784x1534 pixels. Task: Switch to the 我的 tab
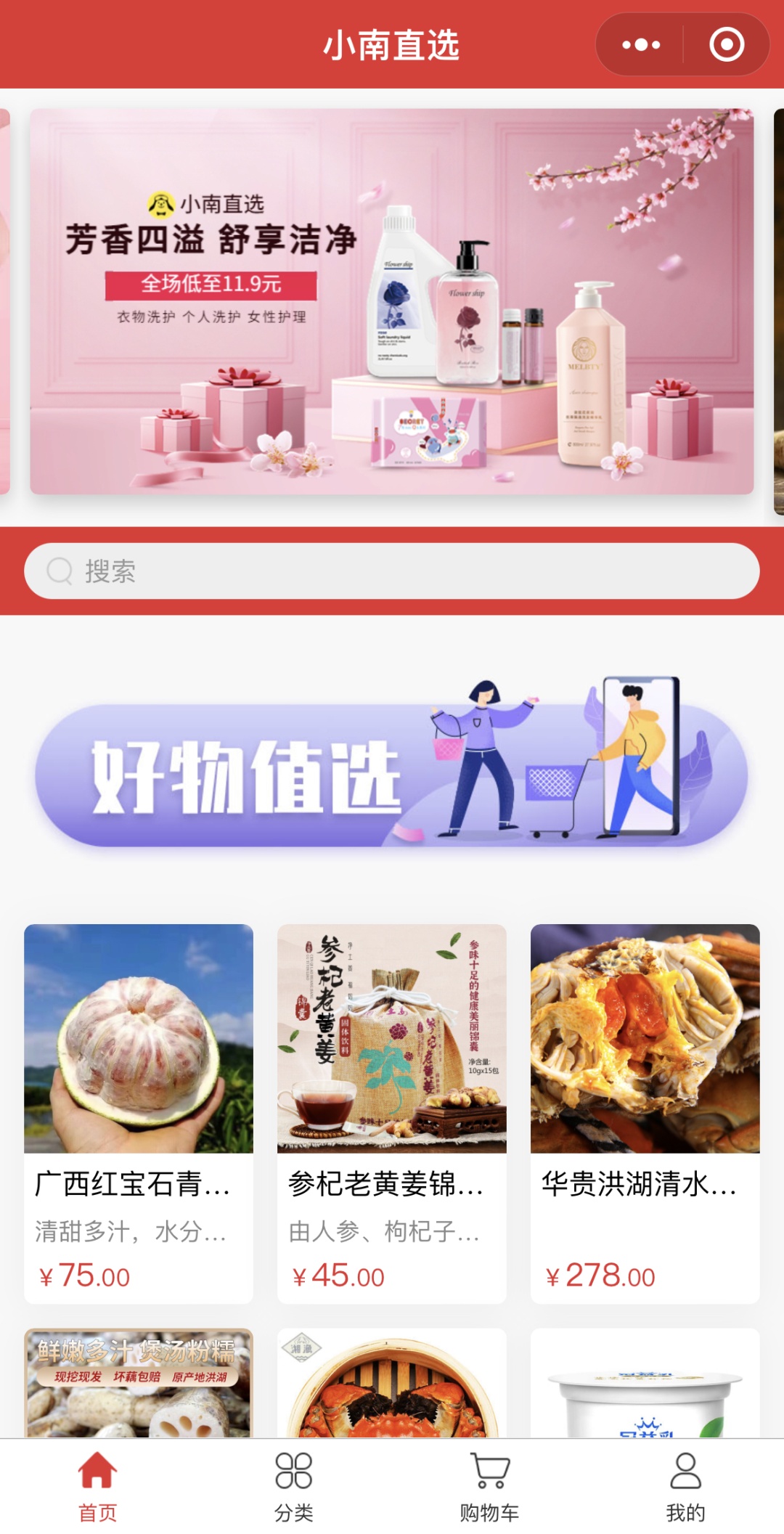click(x=685, y=1486)
